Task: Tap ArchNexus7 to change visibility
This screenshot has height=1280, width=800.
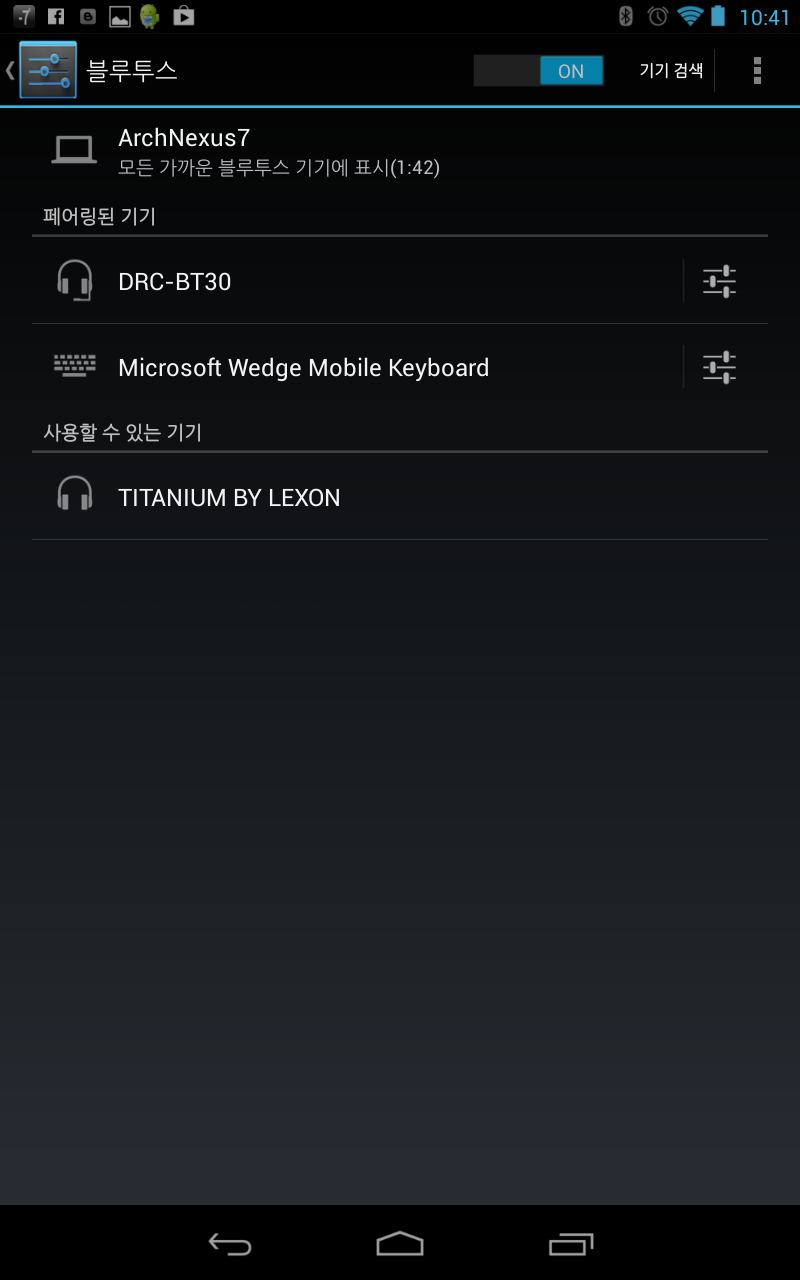Action: (400, 151)
